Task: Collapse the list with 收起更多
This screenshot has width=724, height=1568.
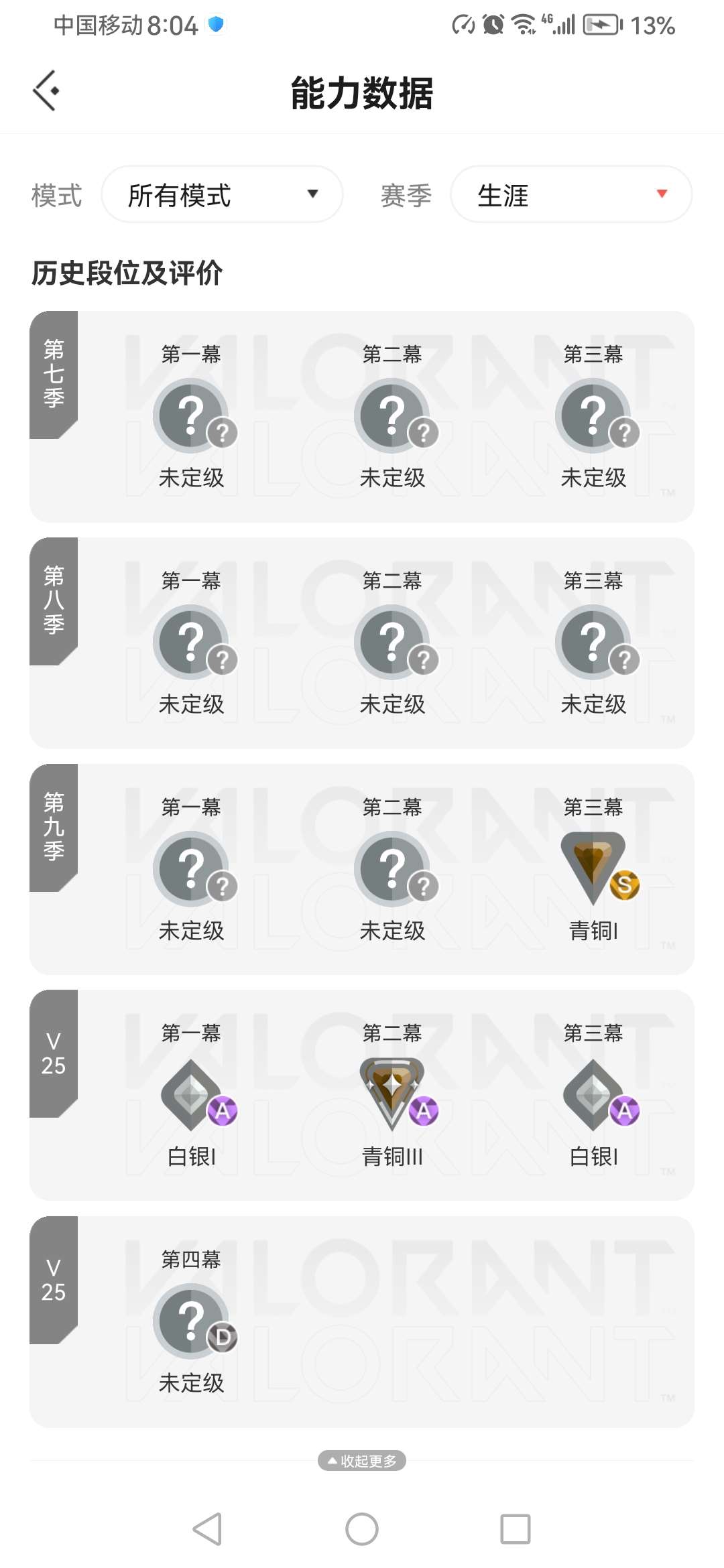Action: (x=362, y=1461)
